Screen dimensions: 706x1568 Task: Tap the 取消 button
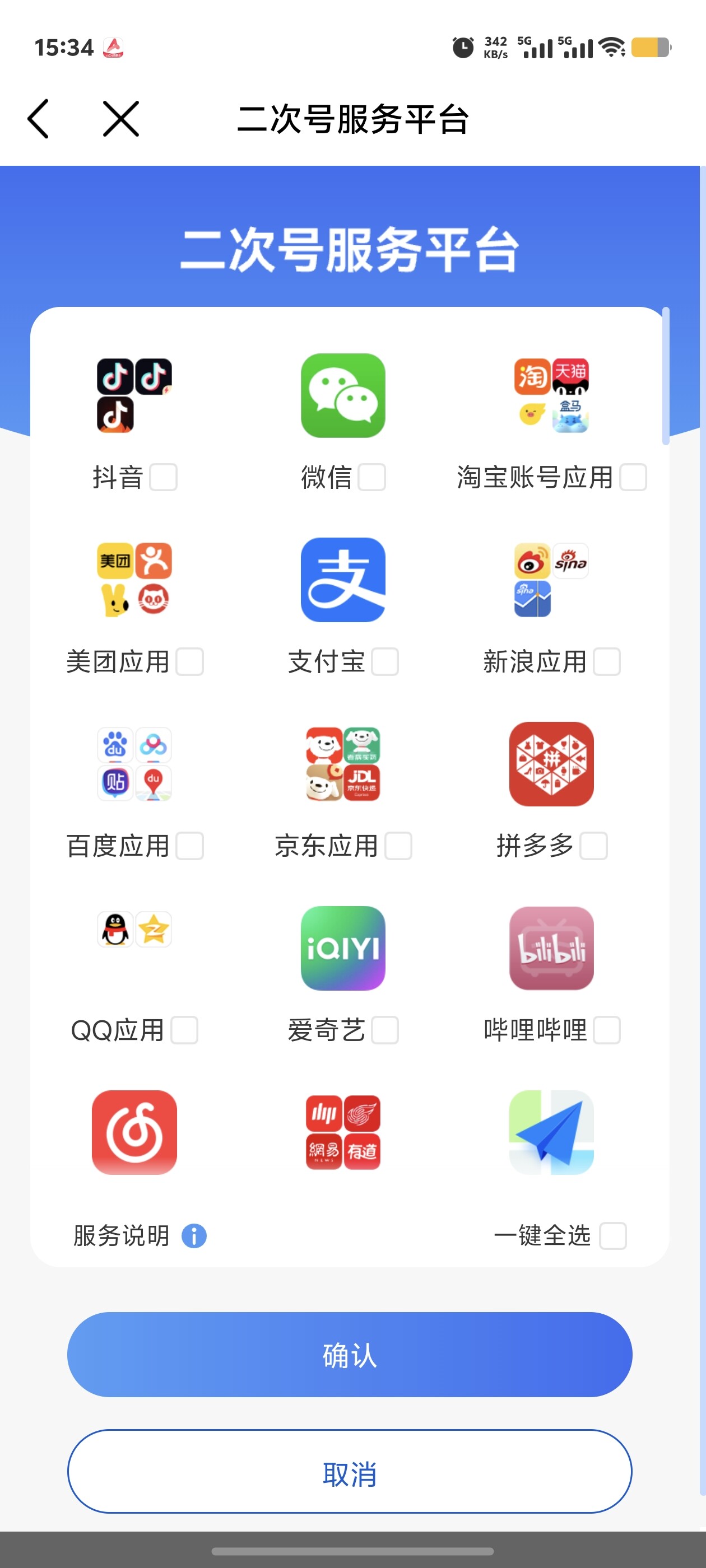point(350,1472)
